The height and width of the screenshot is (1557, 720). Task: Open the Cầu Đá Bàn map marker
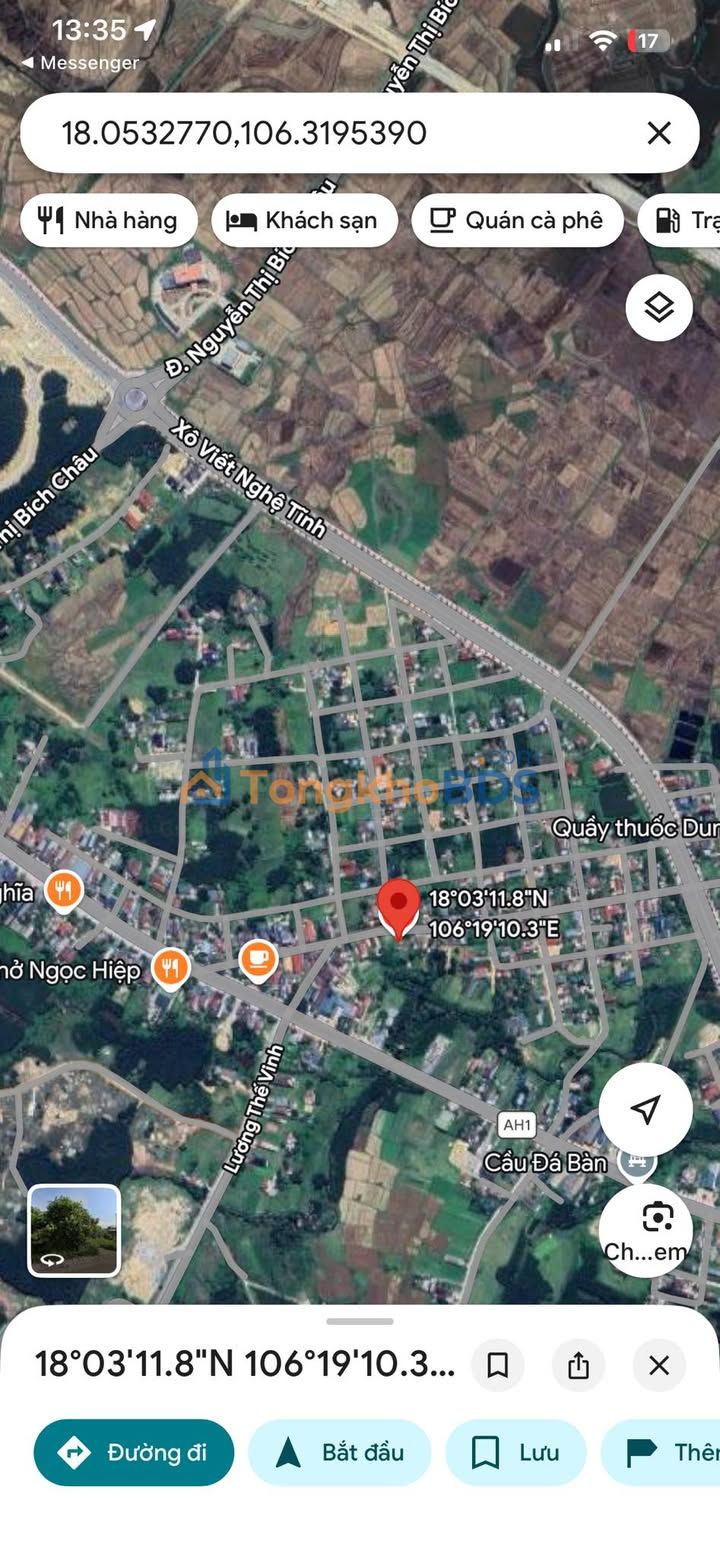[x=636, y=1161]
